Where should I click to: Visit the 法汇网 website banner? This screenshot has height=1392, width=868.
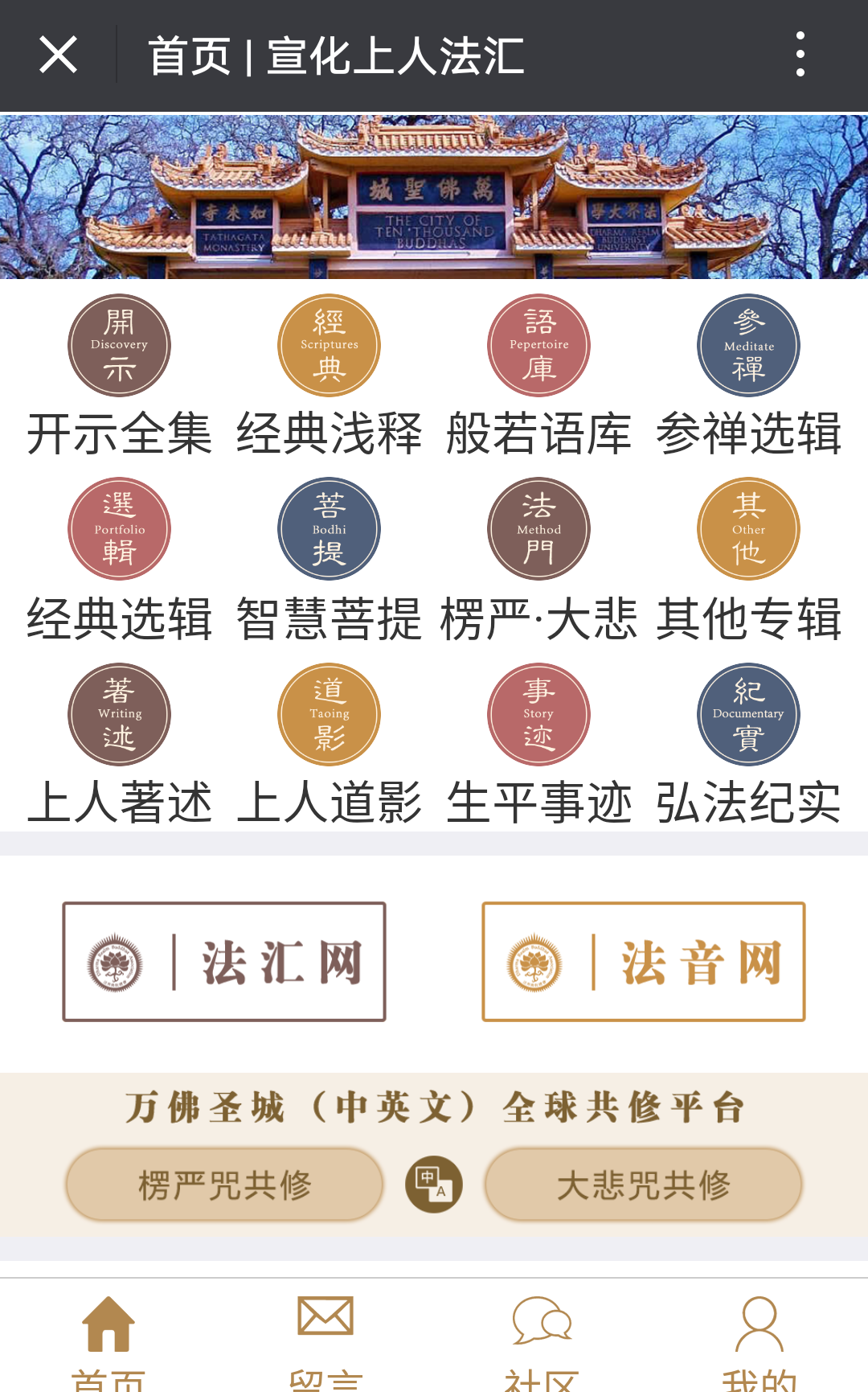(224, 962)
